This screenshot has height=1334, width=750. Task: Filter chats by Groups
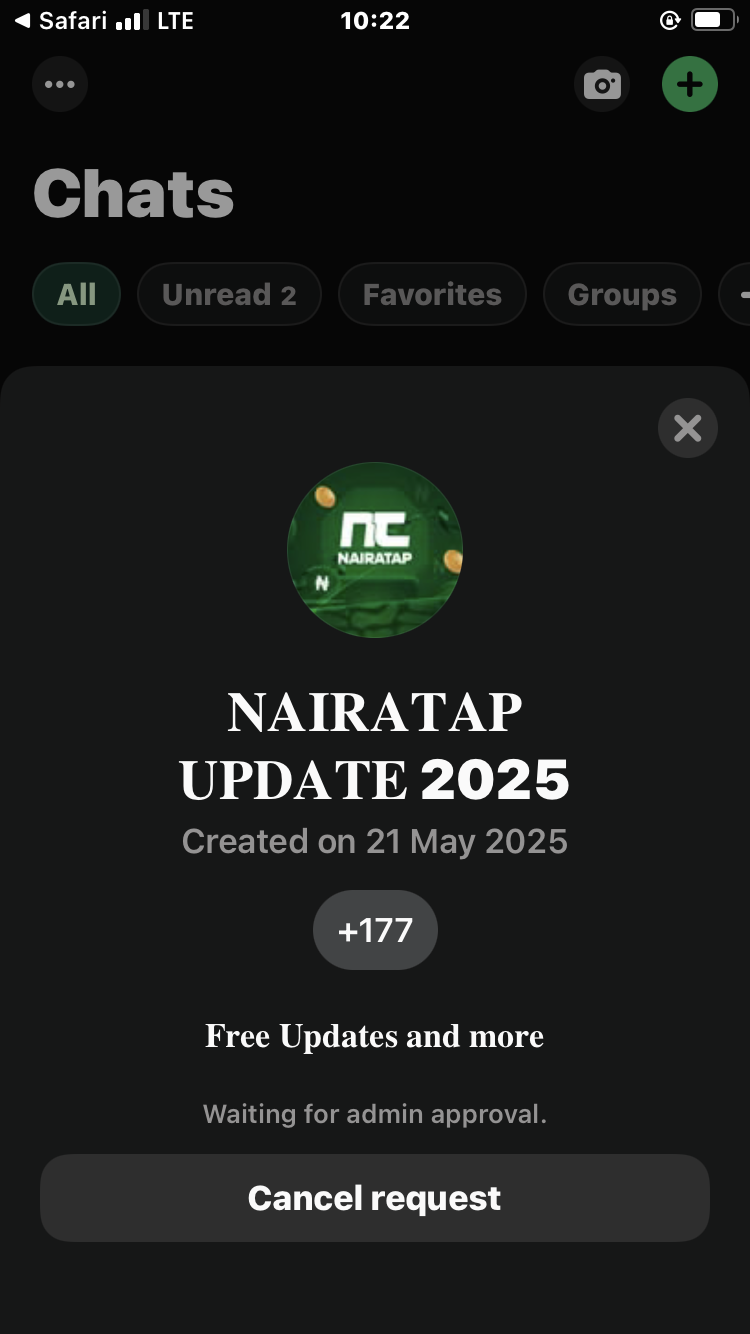(x=622, y=295)
